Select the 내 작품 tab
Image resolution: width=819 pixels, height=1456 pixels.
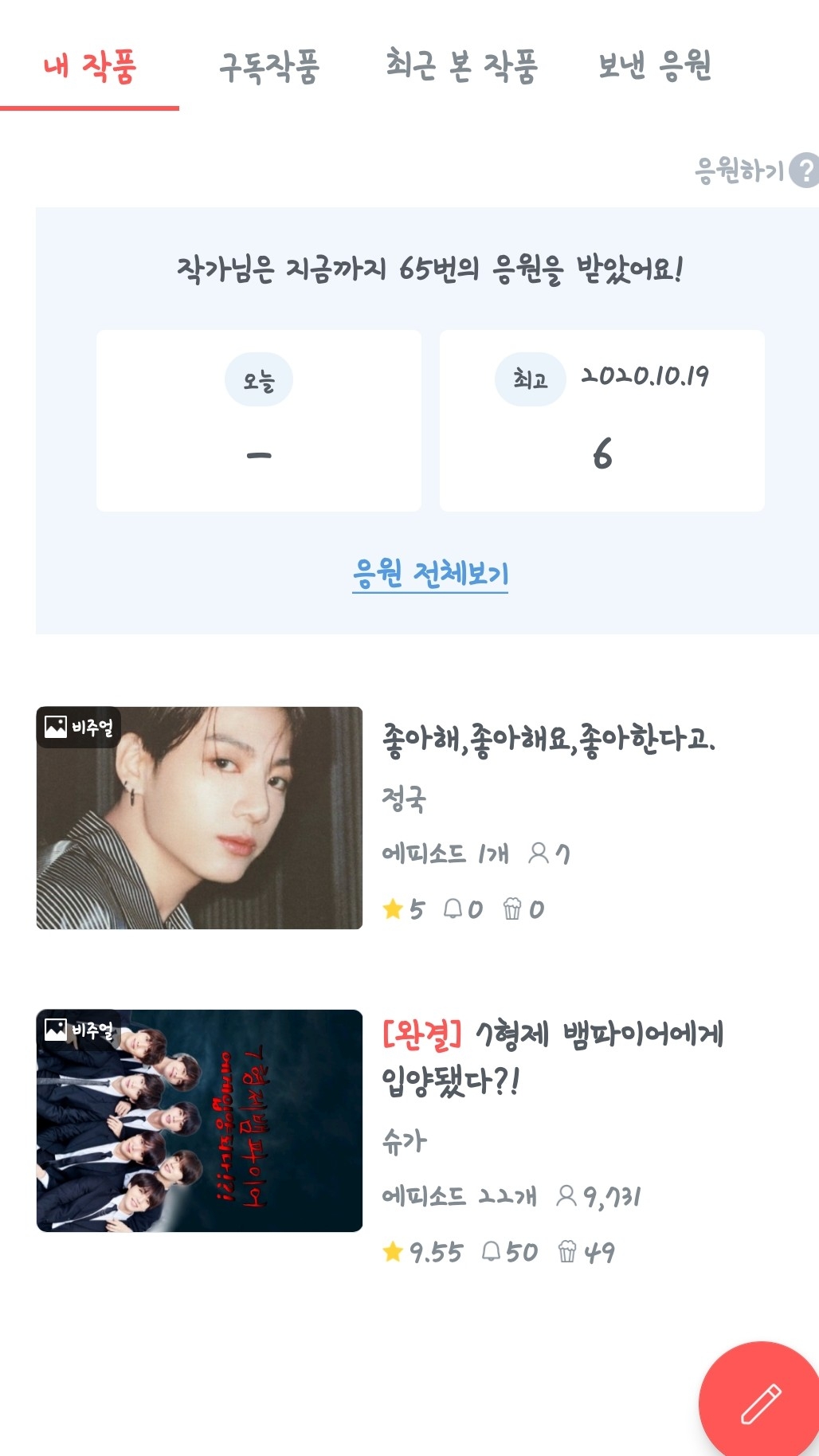(89, 66)
